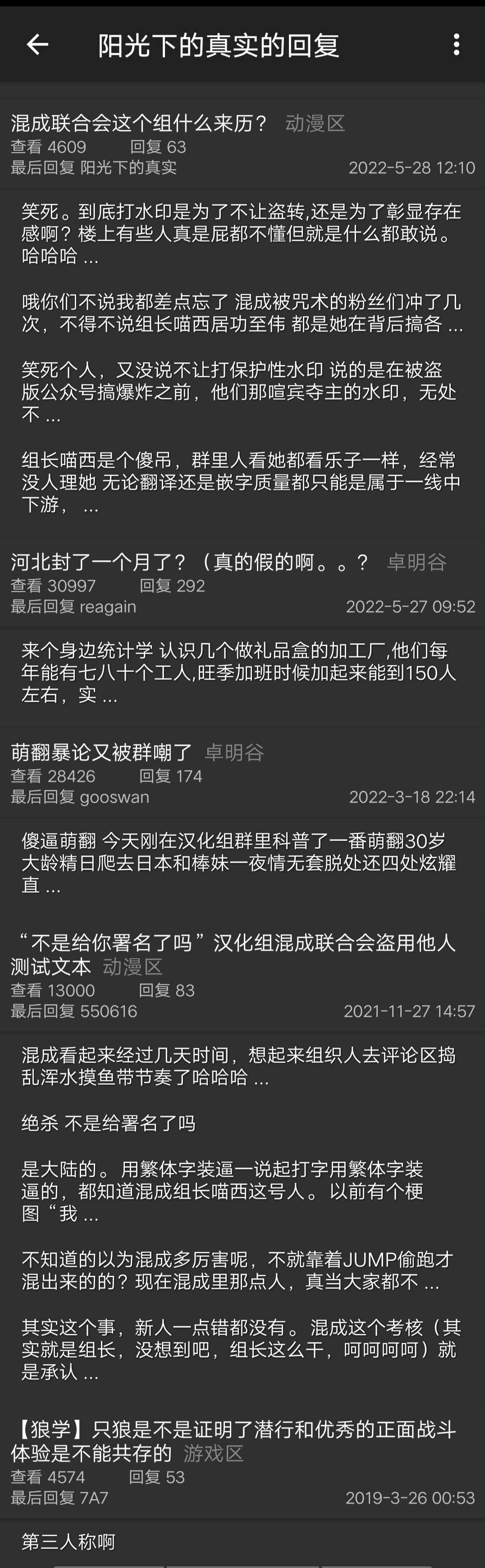The height and width of the screenshot is (1568, 485).
Task: Open thread 河北封了一个月了？
Action: click(x=189, y=562)
